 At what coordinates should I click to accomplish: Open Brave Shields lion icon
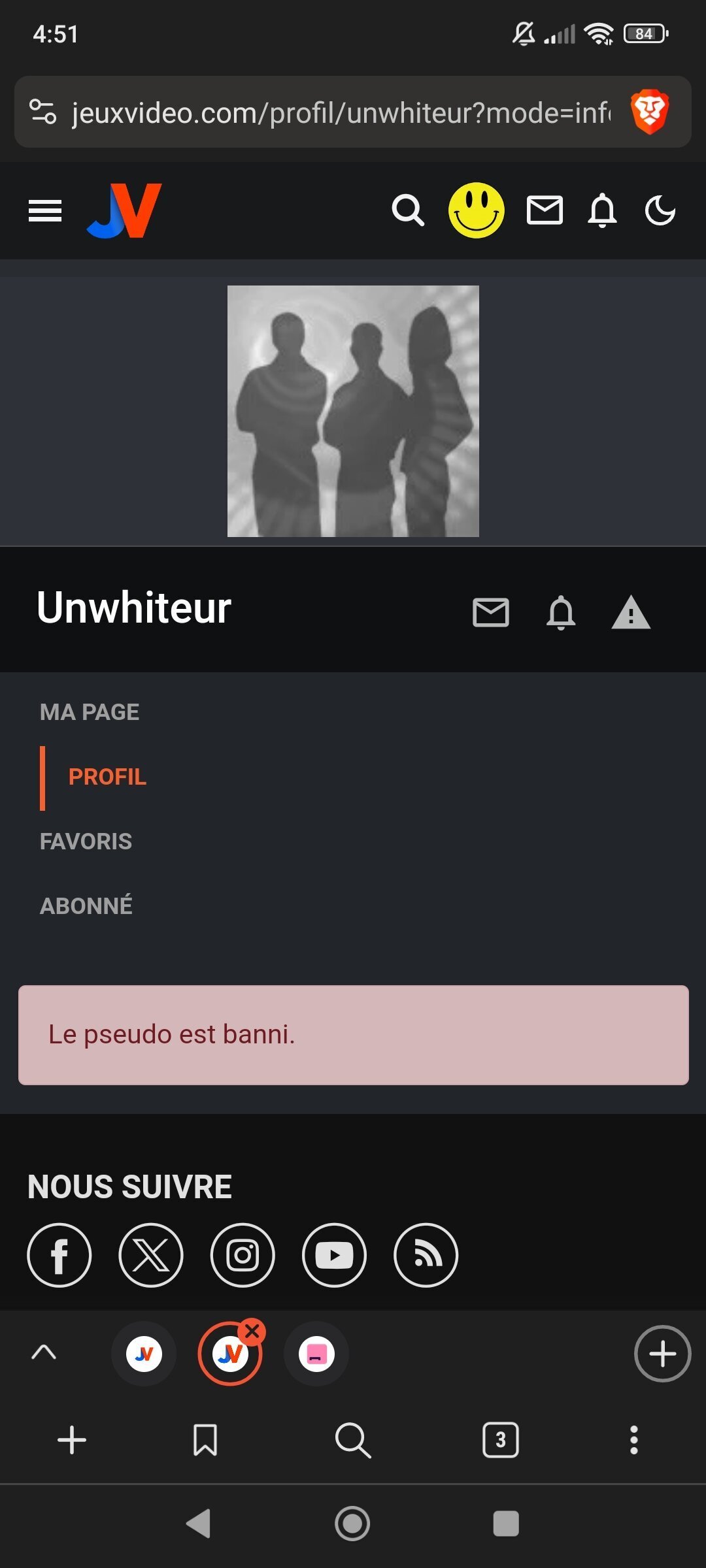[649, 112]
